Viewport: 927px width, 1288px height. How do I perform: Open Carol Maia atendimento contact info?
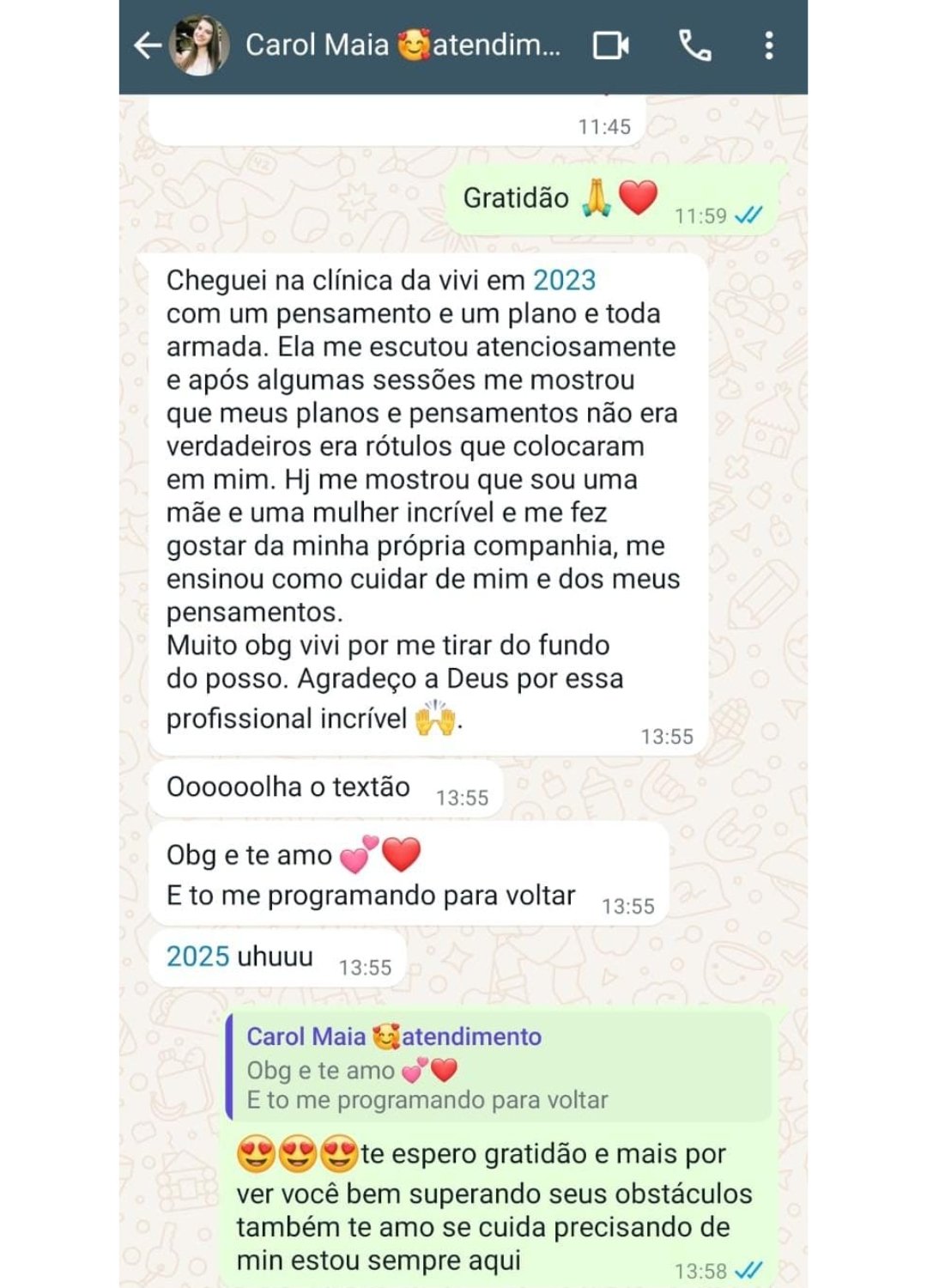tap(403, 46)
